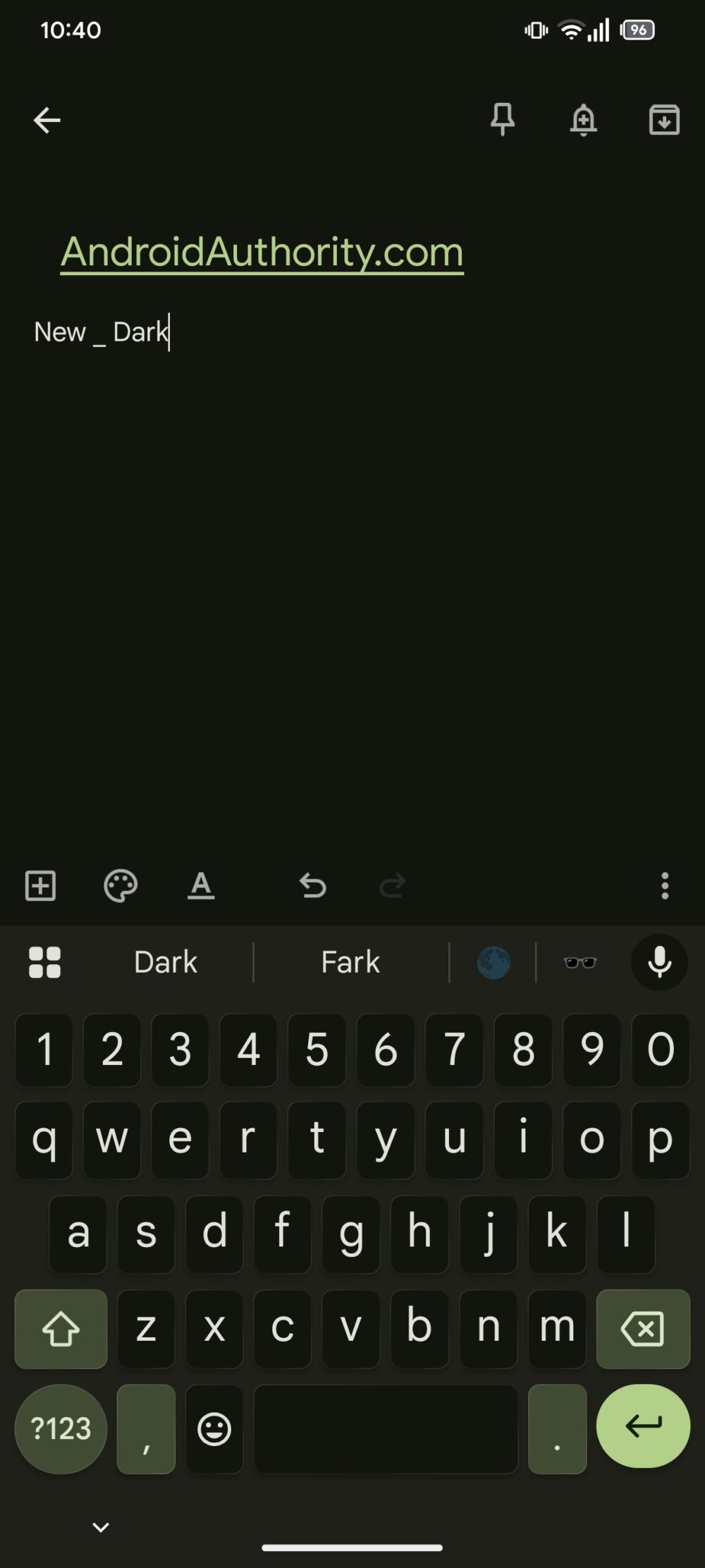This screenshot has width=705, height=1568.
Task: Switch keyboard to numbers and symbols layout
Action: click(61, 1429)
